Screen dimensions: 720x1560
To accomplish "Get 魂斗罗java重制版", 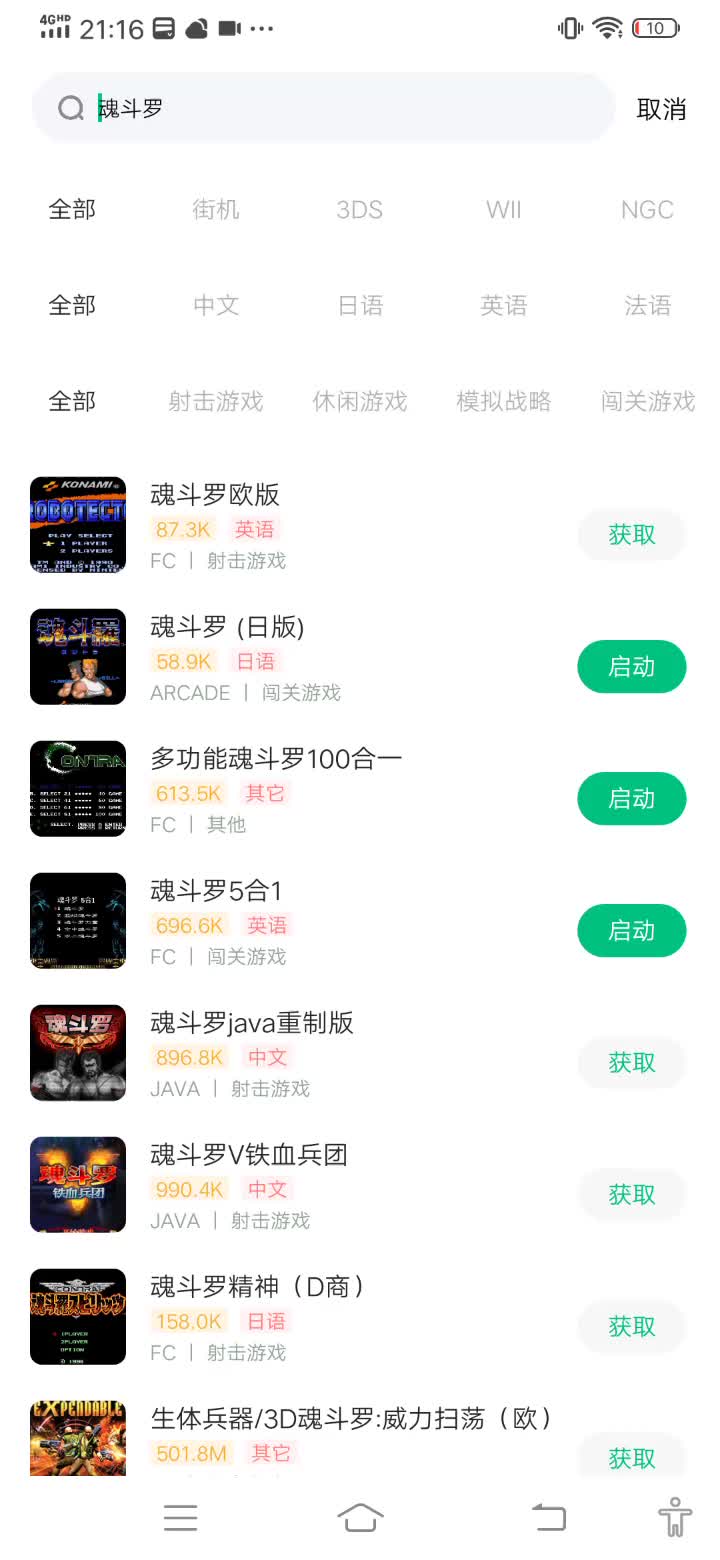I will point(631,1063).
